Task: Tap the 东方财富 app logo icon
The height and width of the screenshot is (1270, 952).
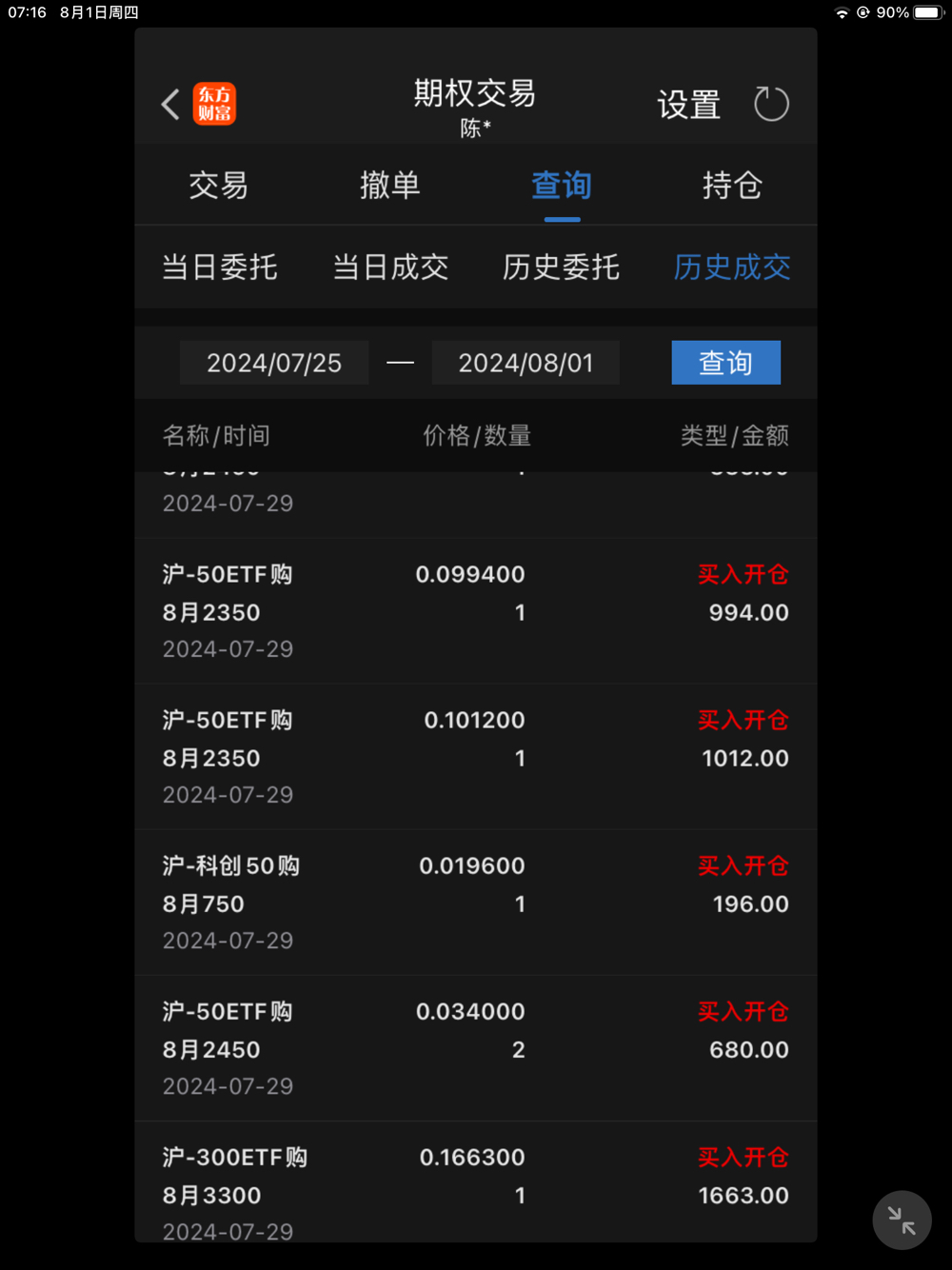Action: pos(214,104)
